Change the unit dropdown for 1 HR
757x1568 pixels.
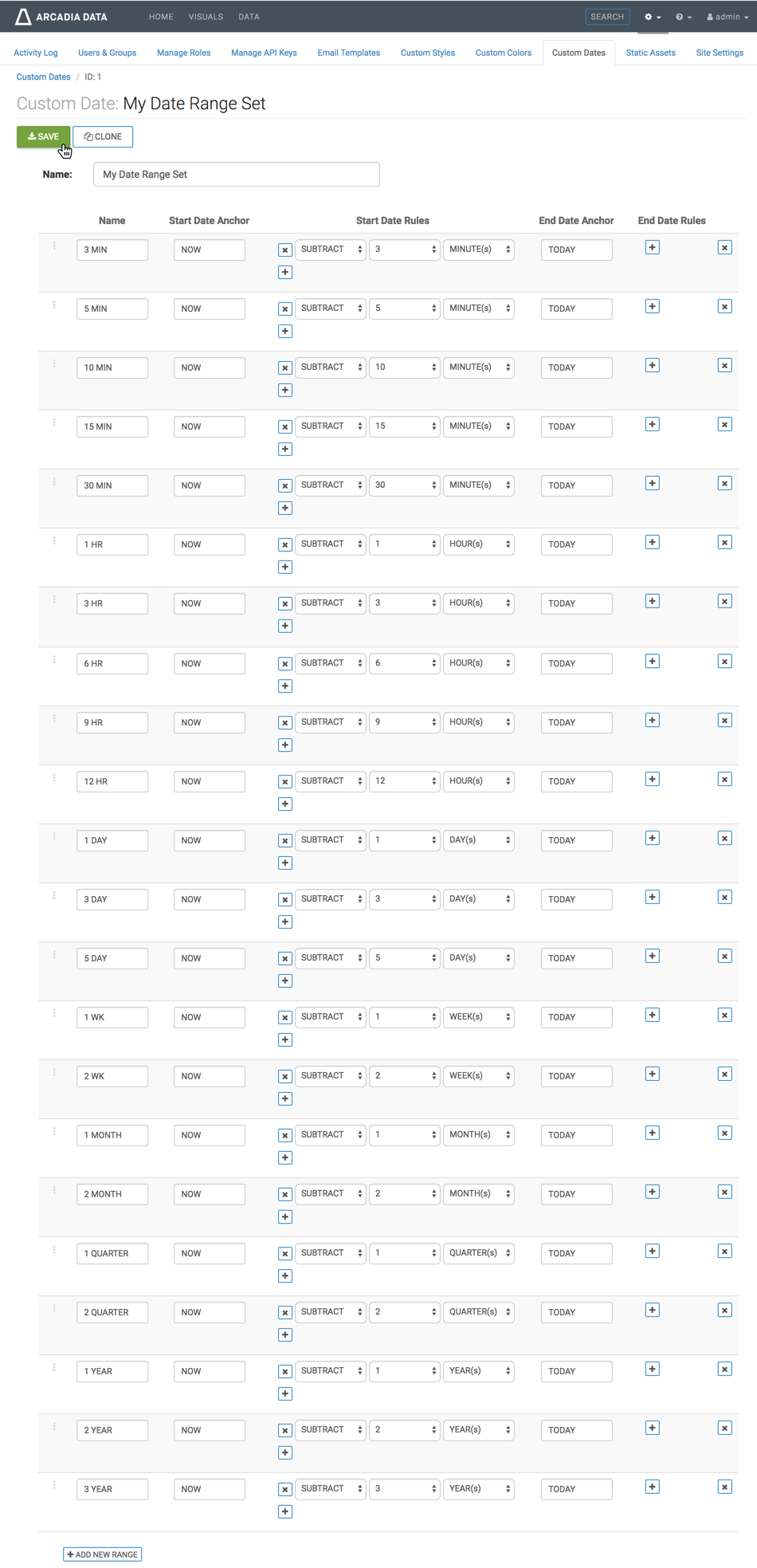click(478, 544)
